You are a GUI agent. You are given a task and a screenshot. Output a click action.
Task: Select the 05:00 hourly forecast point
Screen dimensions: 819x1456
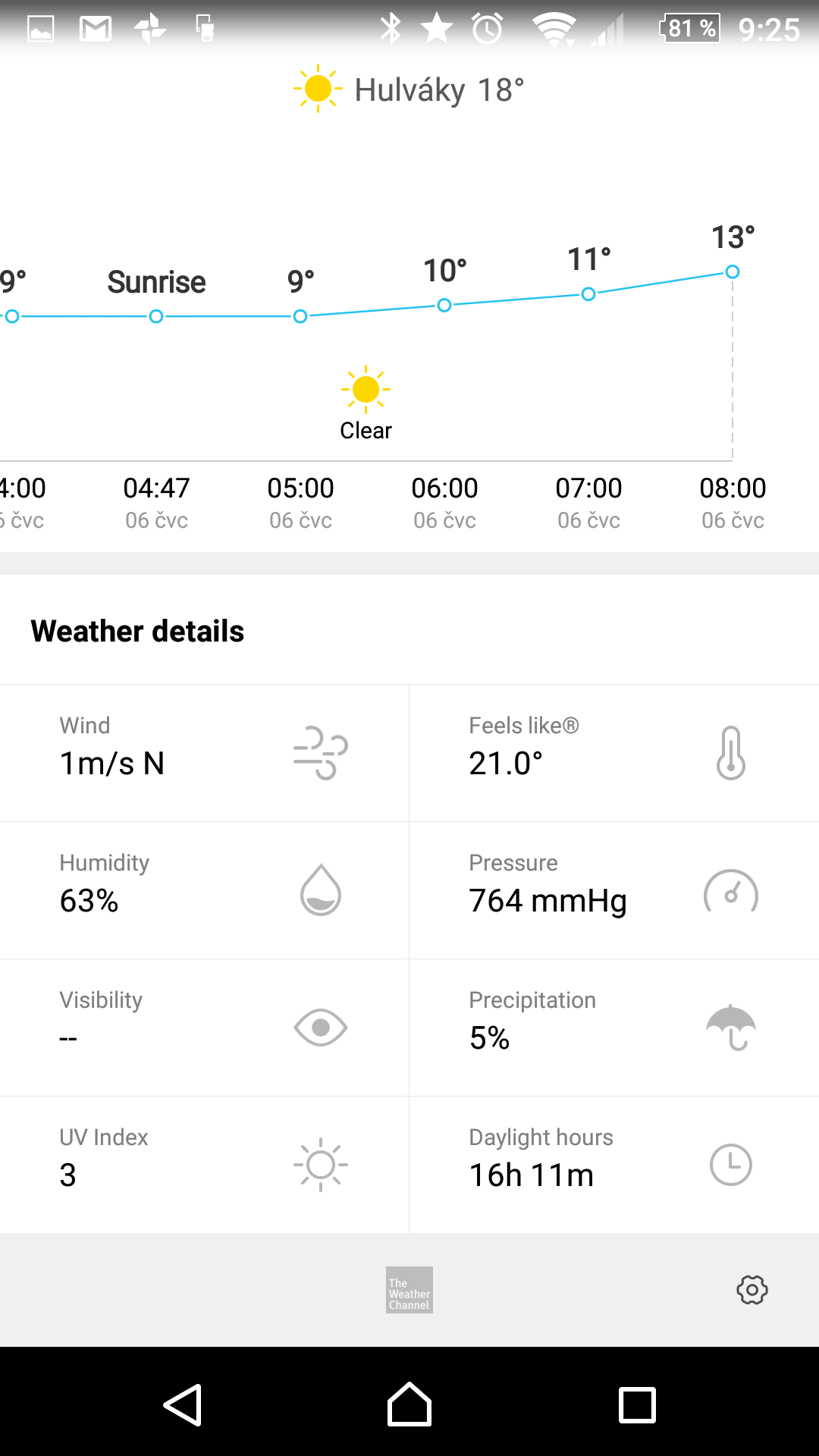click(300, 316)
